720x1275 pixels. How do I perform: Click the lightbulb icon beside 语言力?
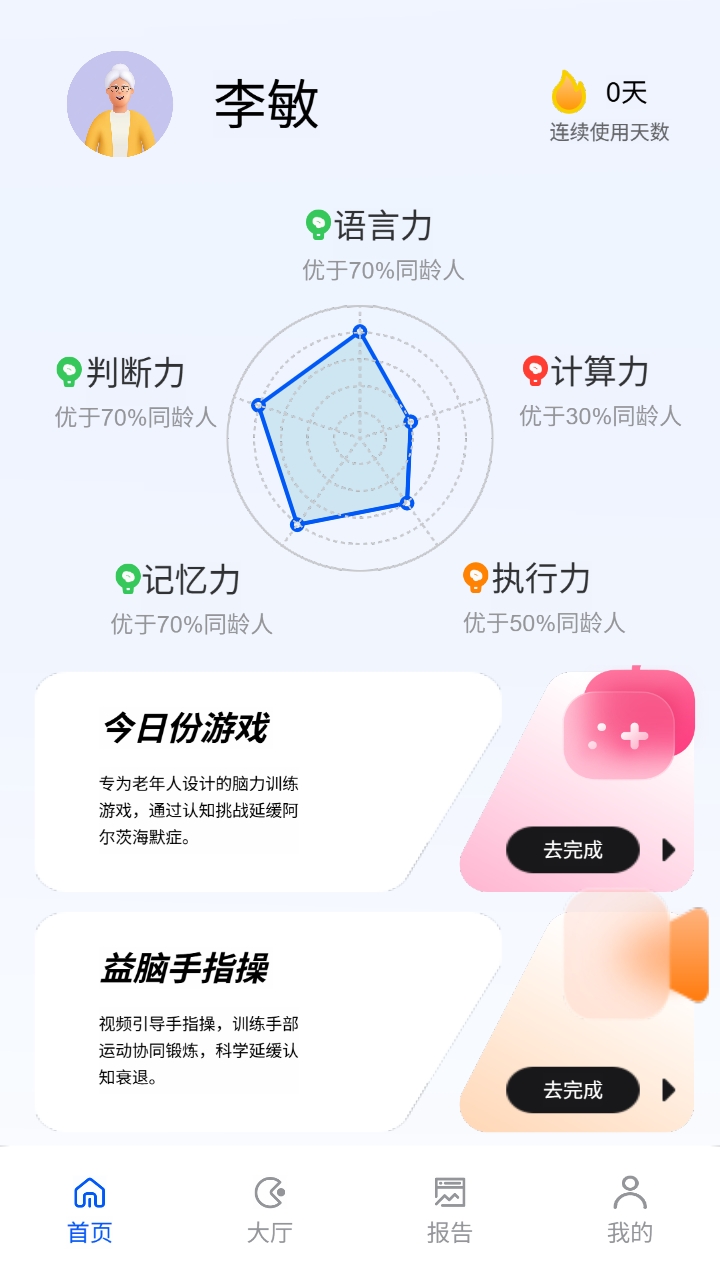(318, 226)
